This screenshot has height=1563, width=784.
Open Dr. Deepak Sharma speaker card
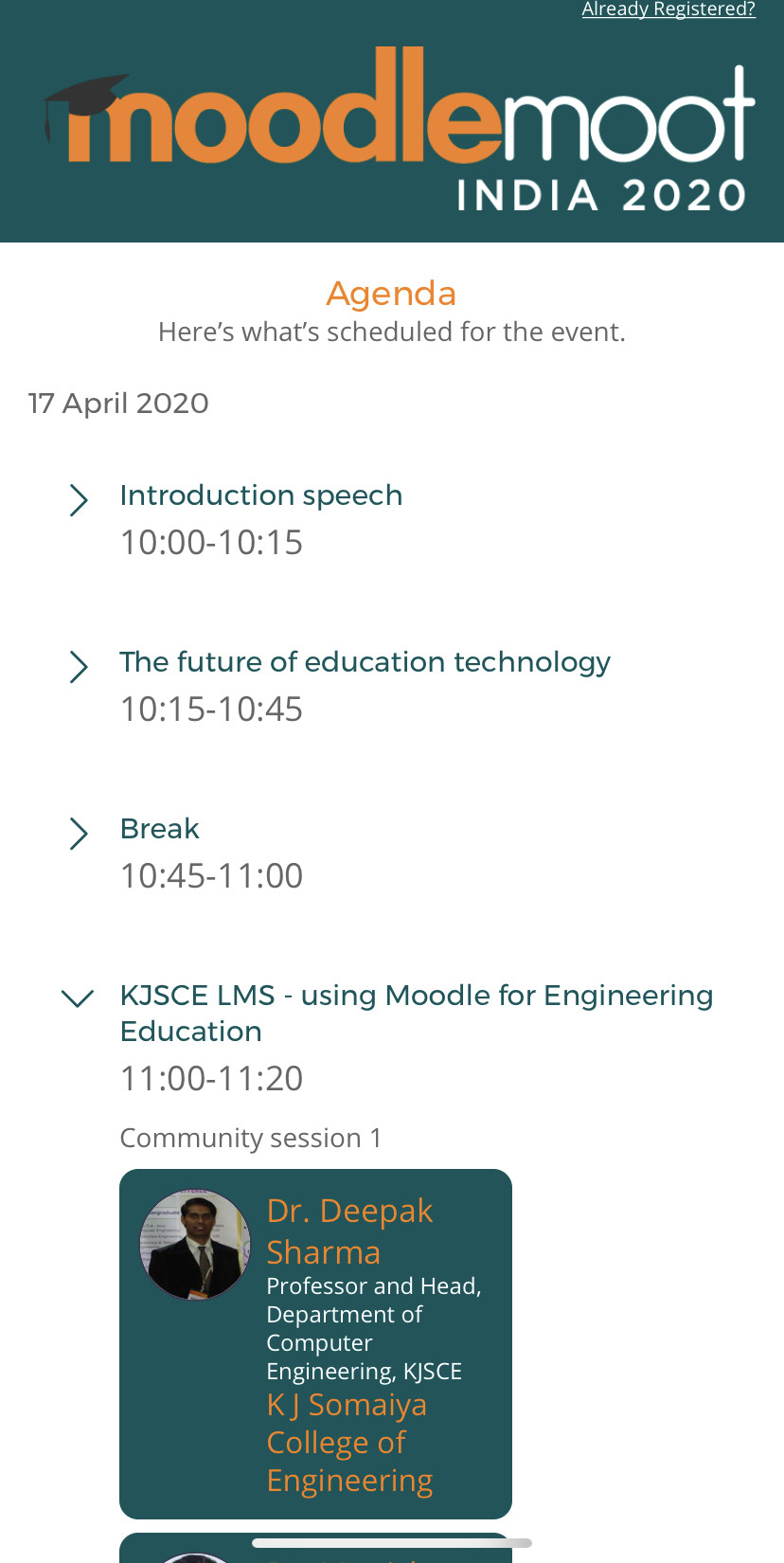point(315,1343)
